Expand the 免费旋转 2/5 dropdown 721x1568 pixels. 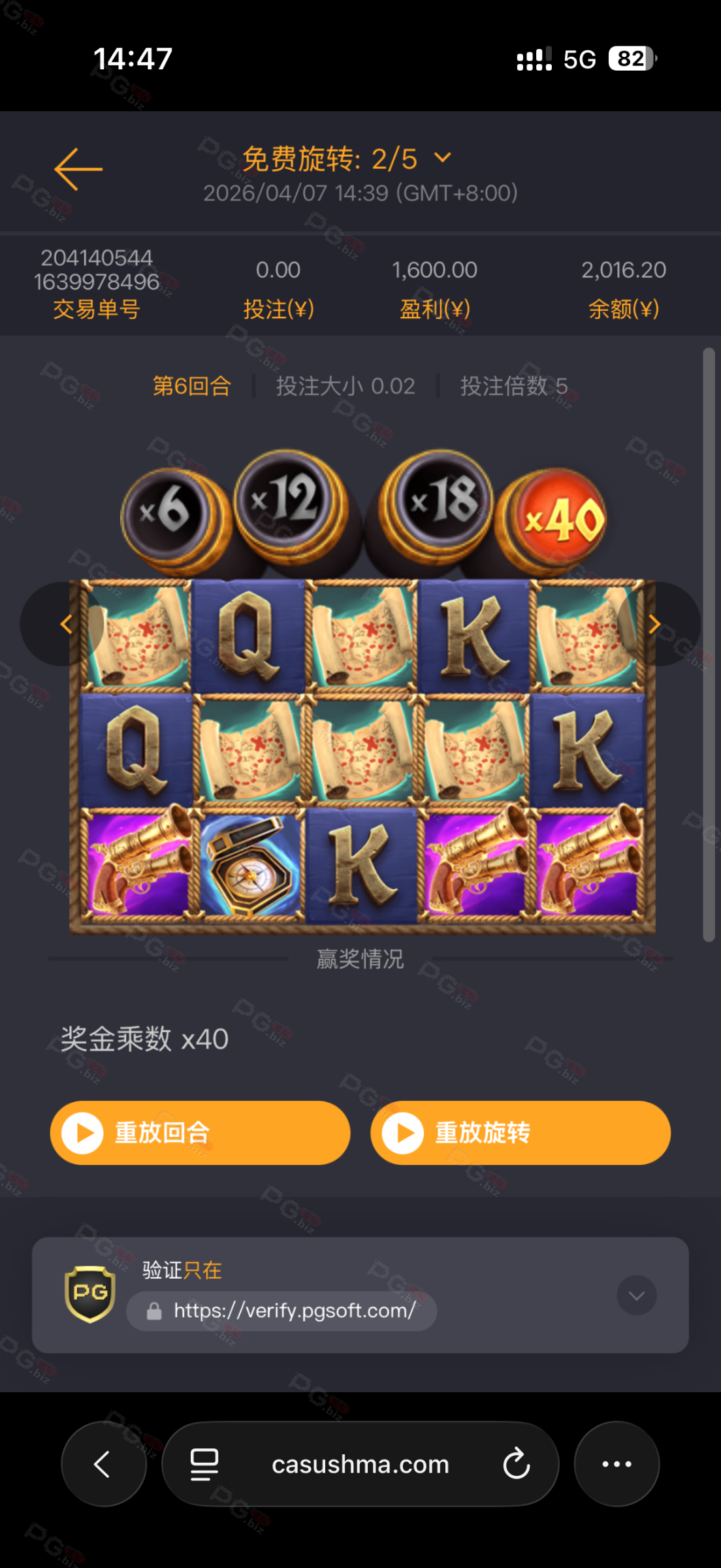442,158
